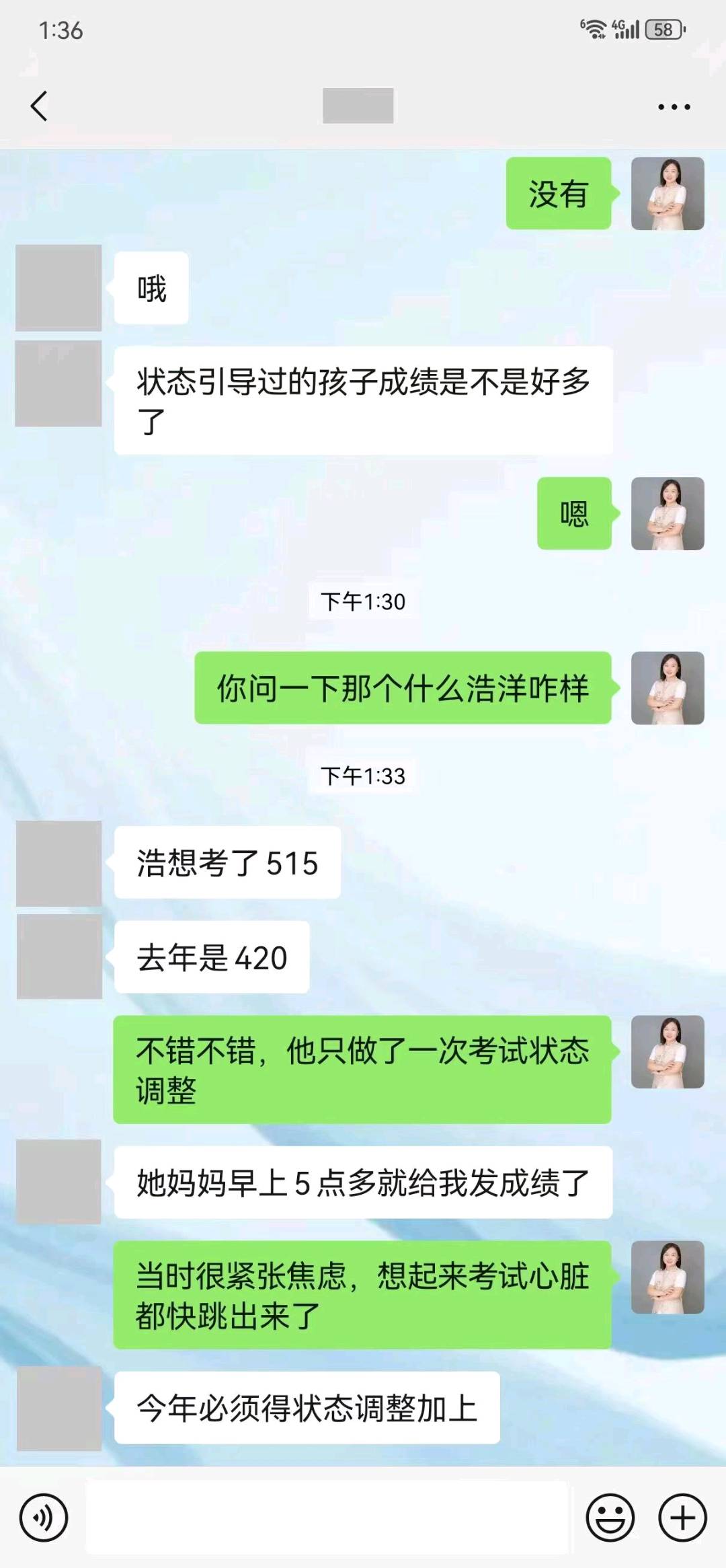Tap the chat title in the header
This screenshot has height=1568, width=726.
coord(358,106)
